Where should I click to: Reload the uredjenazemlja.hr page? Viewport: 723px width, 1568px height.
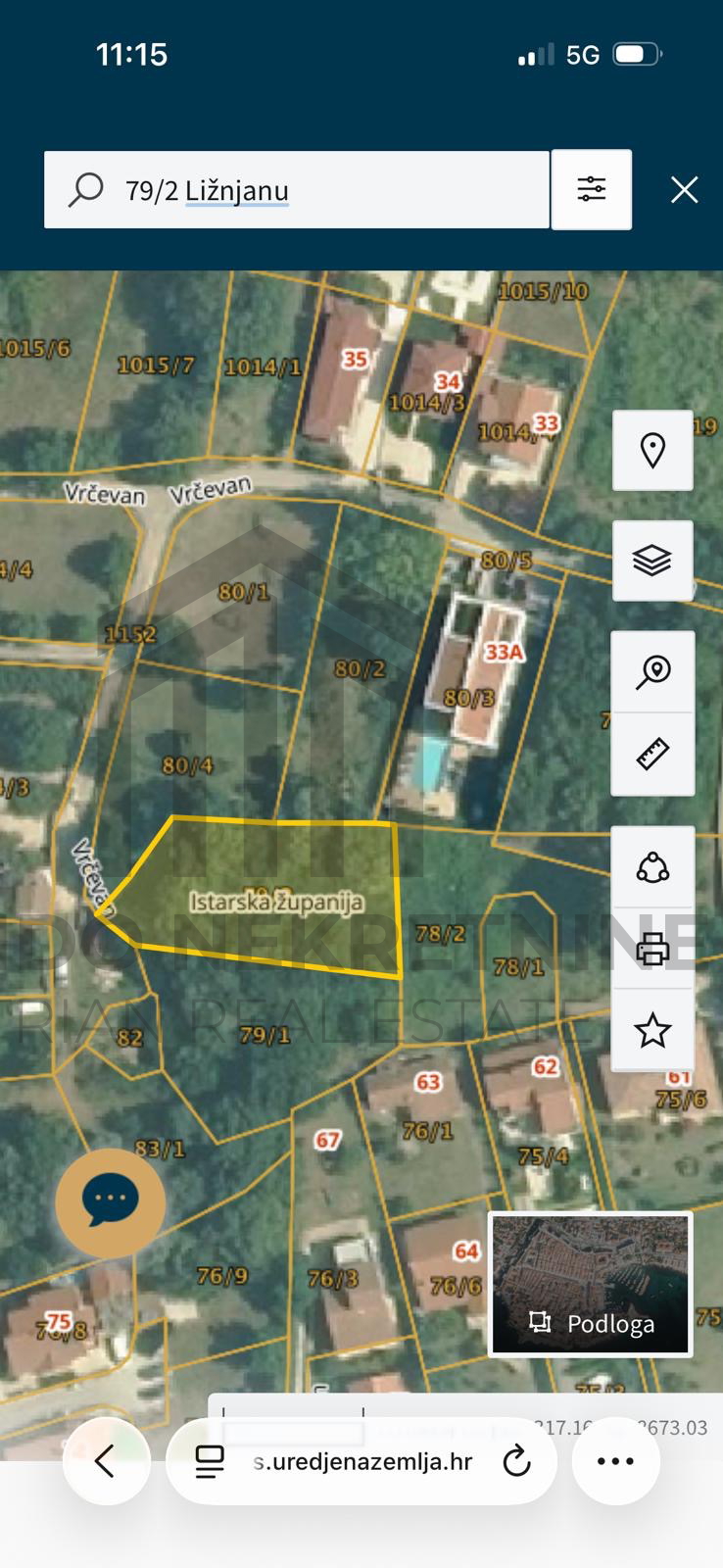(516, 1462)
